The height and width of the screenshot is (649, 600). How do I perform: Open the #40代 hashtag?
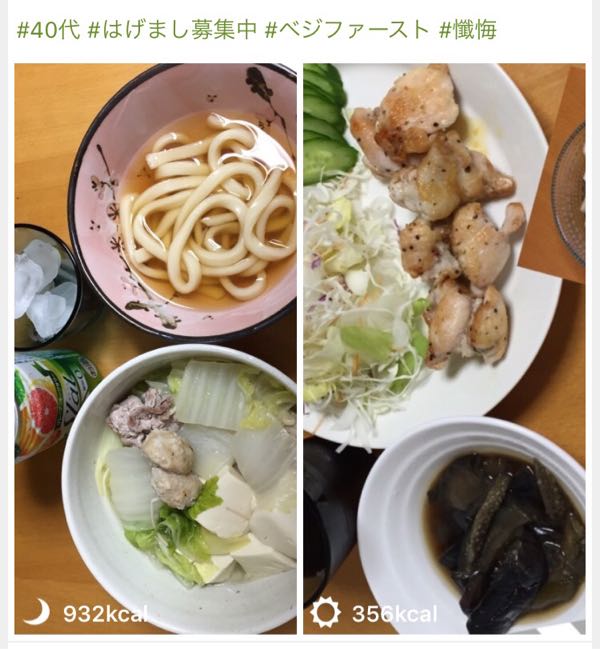click(x=47, y=29)
